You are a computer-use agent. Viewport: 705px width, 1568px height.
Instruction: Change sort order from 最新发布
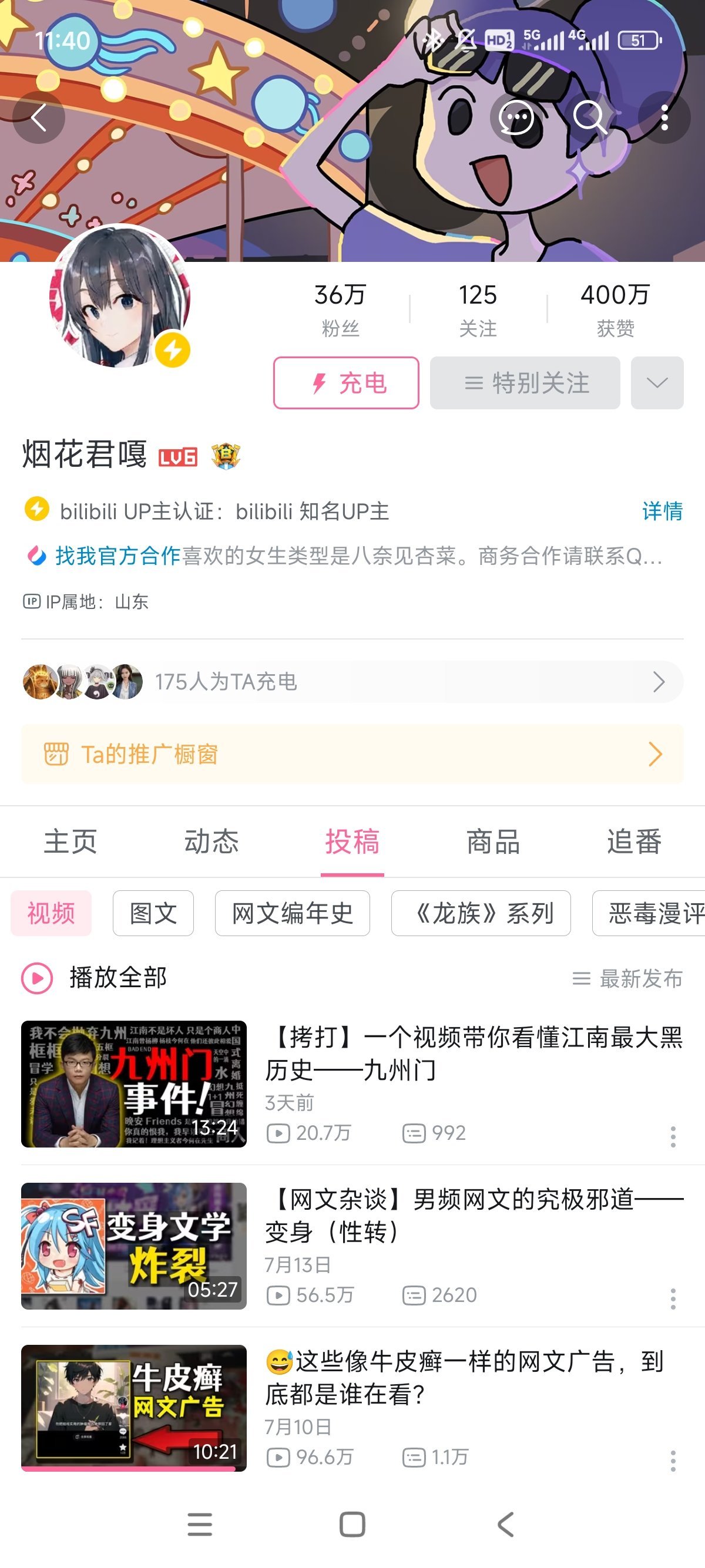pos(627,978)
